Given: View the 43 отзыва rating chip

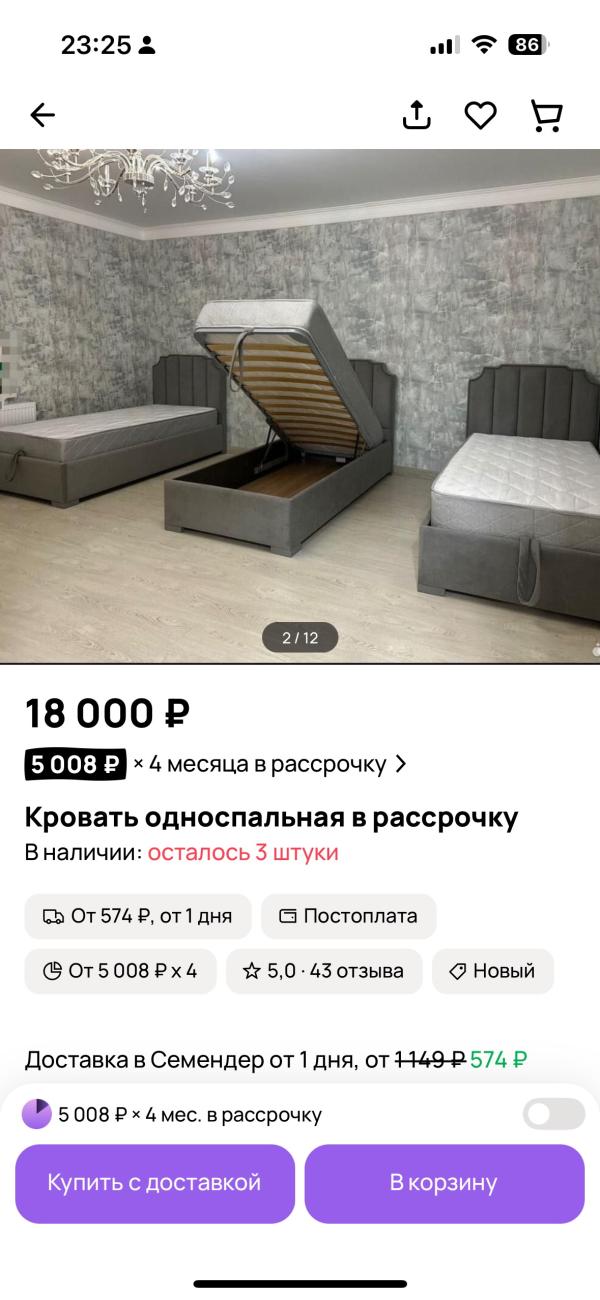Looking at the screenshot, I should pyautogui.click(x=323, y=971).
